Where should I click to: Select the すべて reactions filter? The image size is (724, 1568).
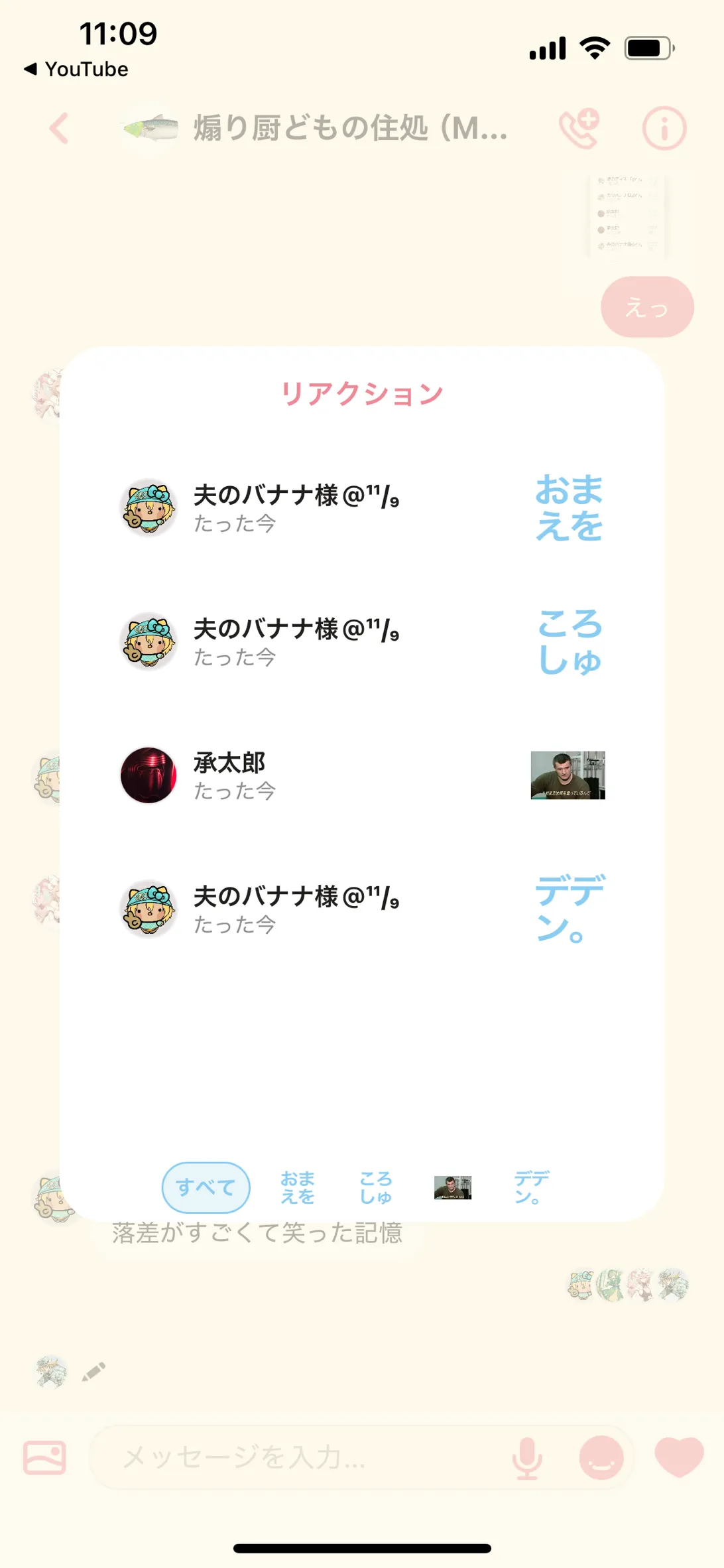206,1187
